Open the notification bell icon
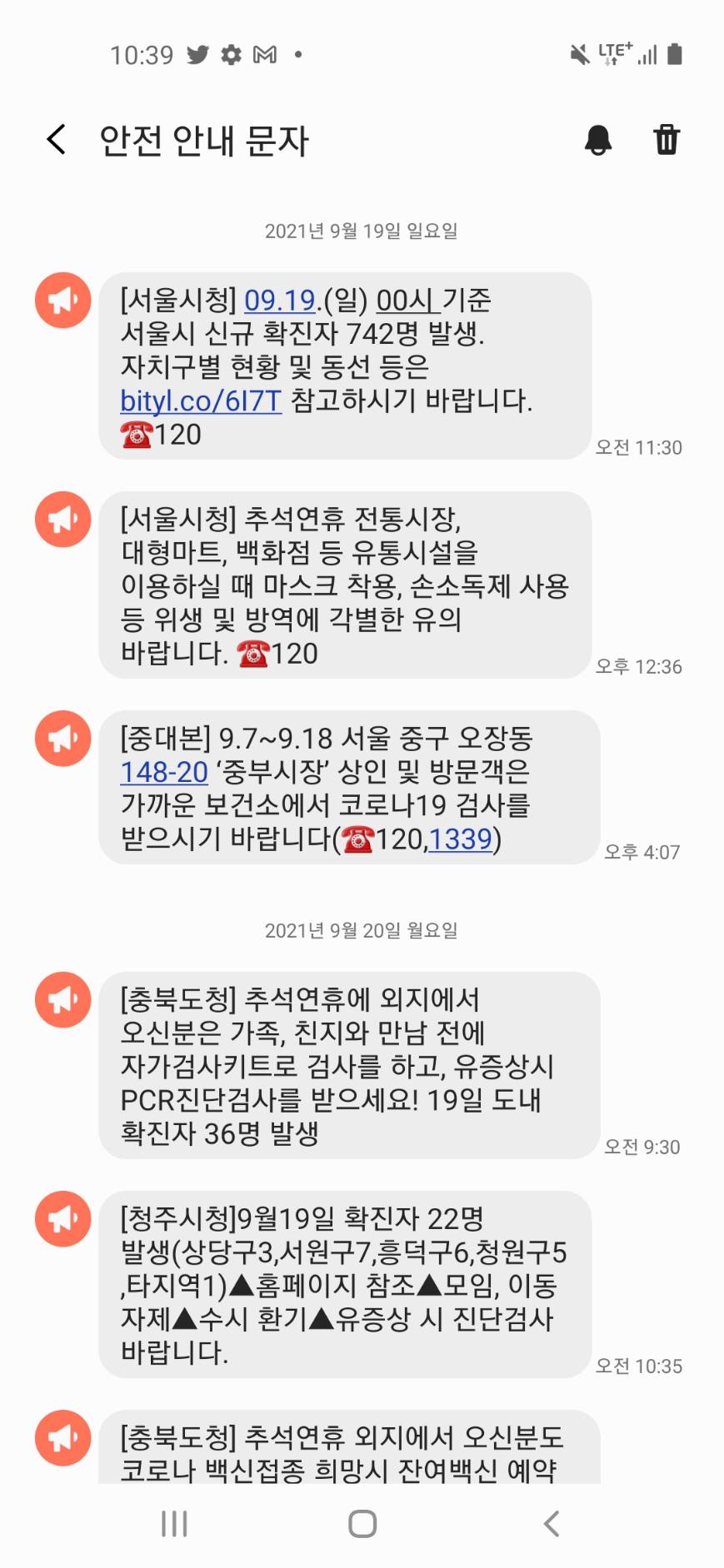 point(599,140)
